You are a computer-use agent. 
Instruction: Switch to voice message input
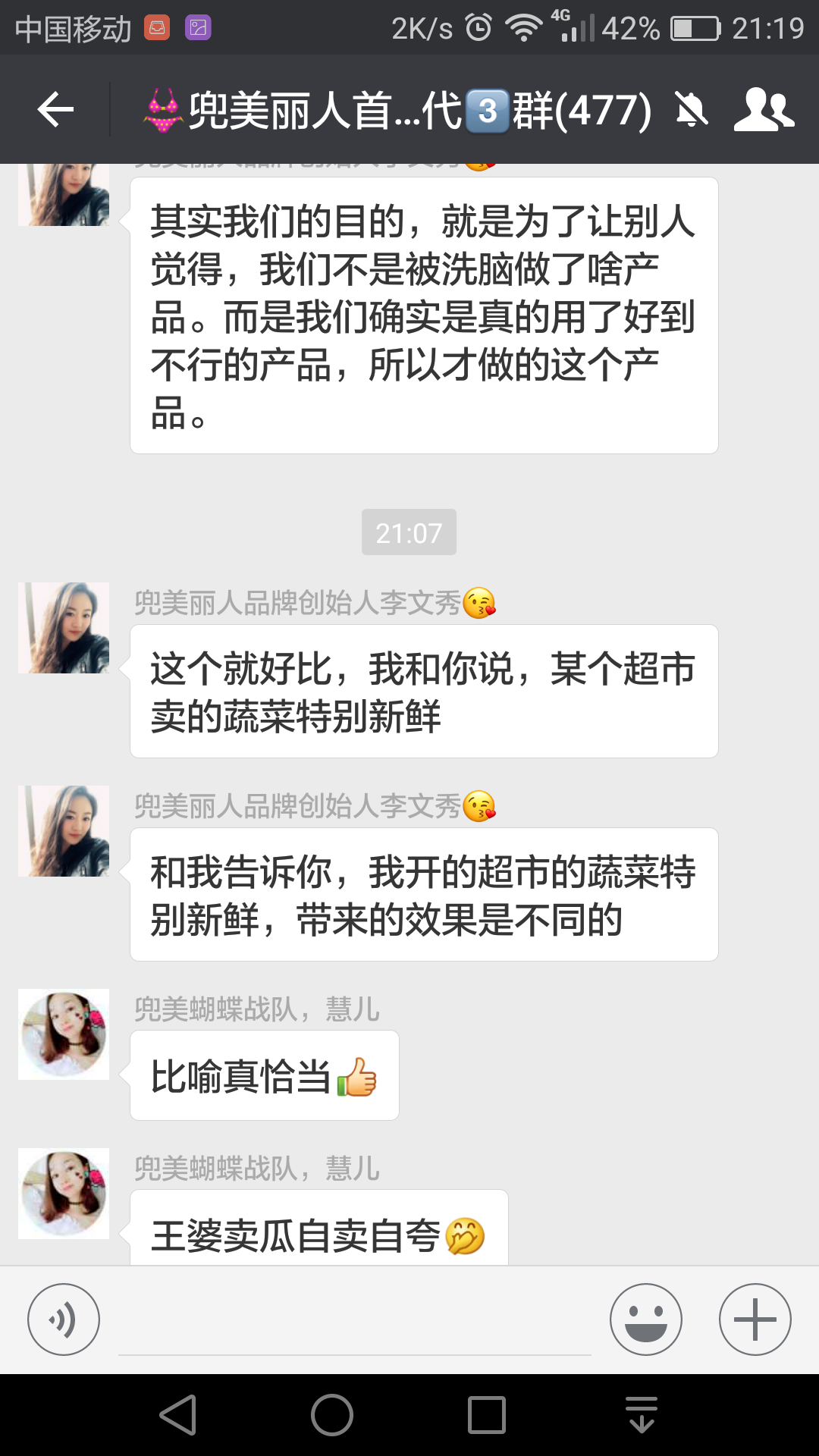64,1319
